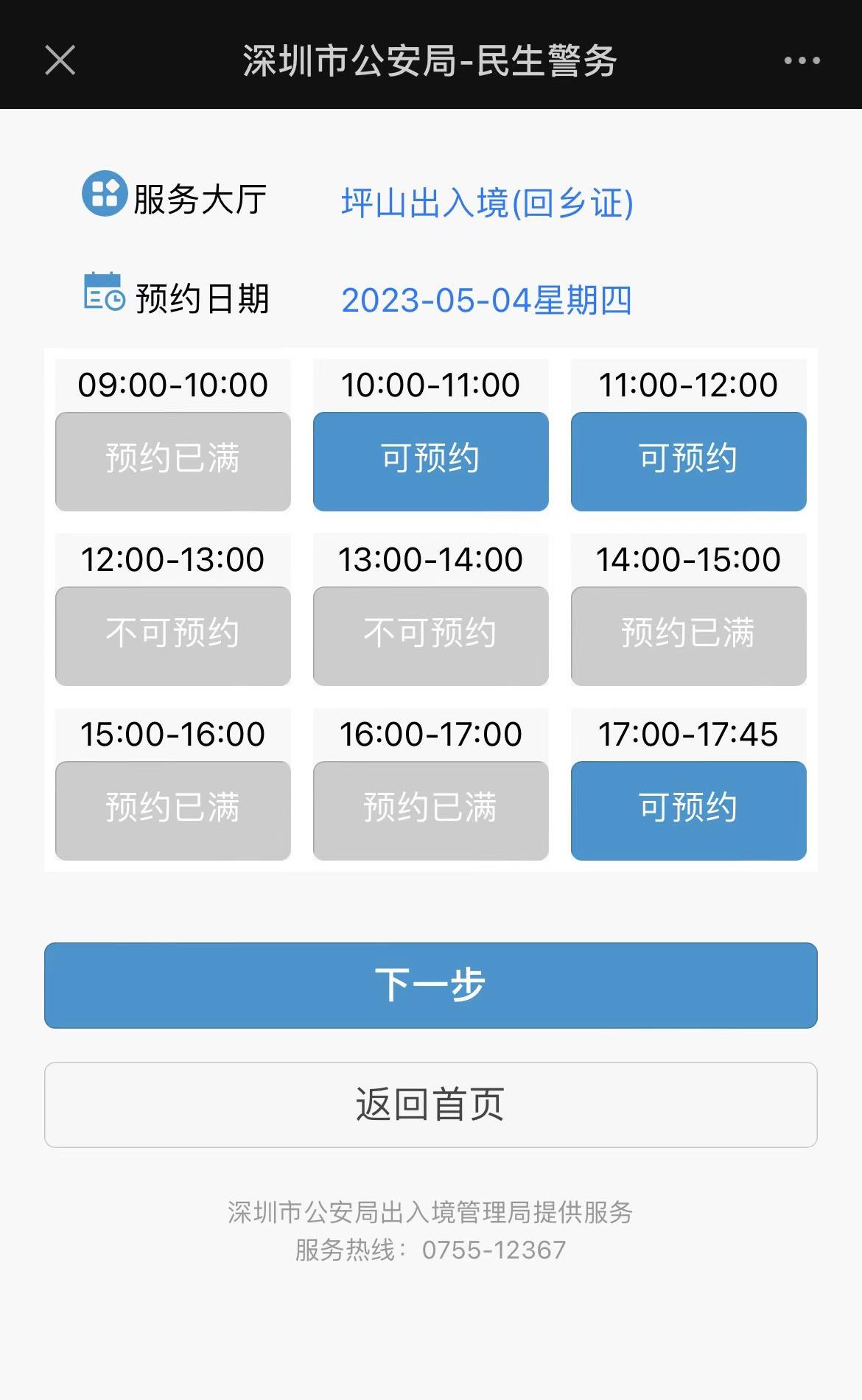Tap the 下一步 next step button

[x=430, y=985]
